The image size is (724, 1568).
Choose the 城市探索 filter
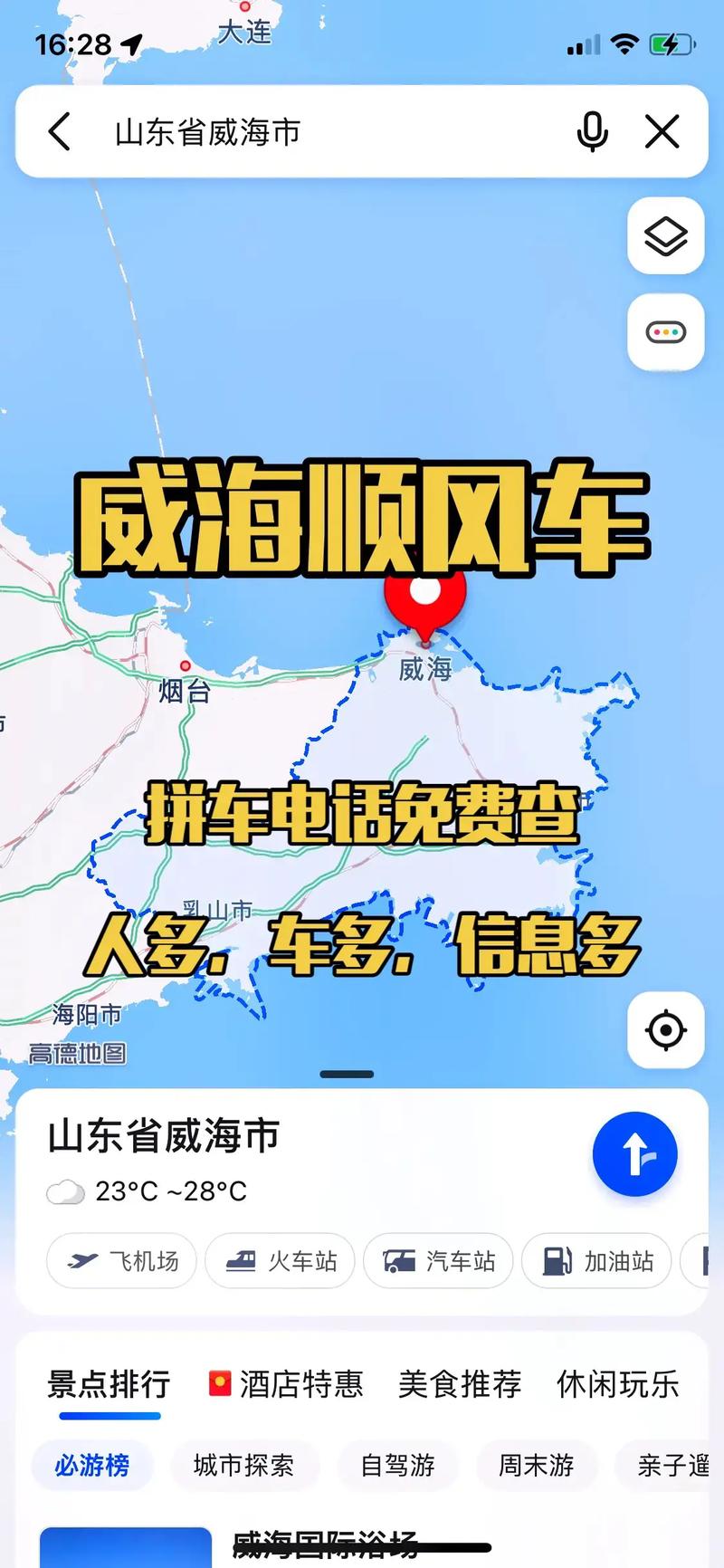[243, 1465]
